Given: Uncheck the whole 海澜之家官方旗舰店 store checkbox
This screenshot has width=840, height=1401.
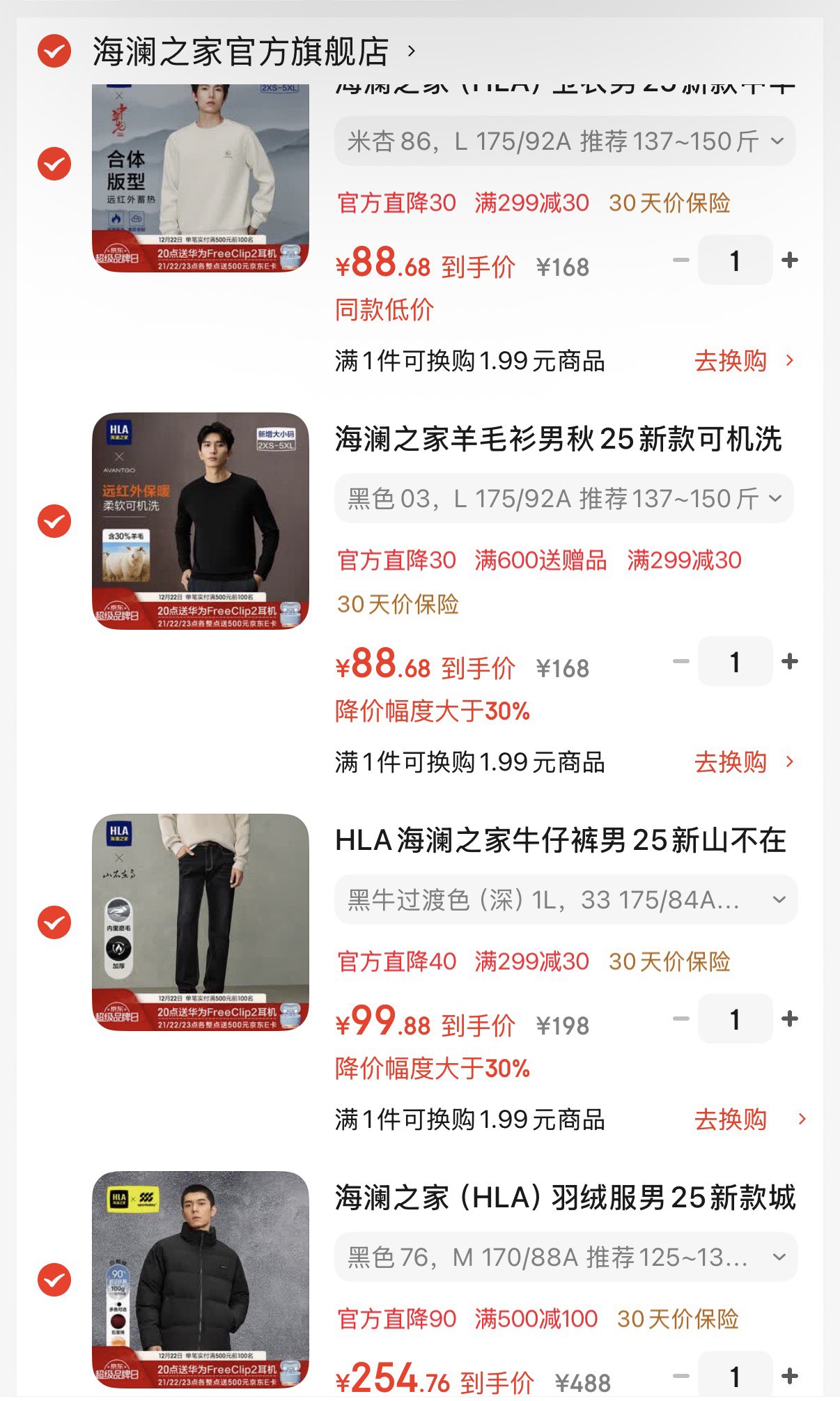Looking at the screenshot, I should [x=54, y=51].
